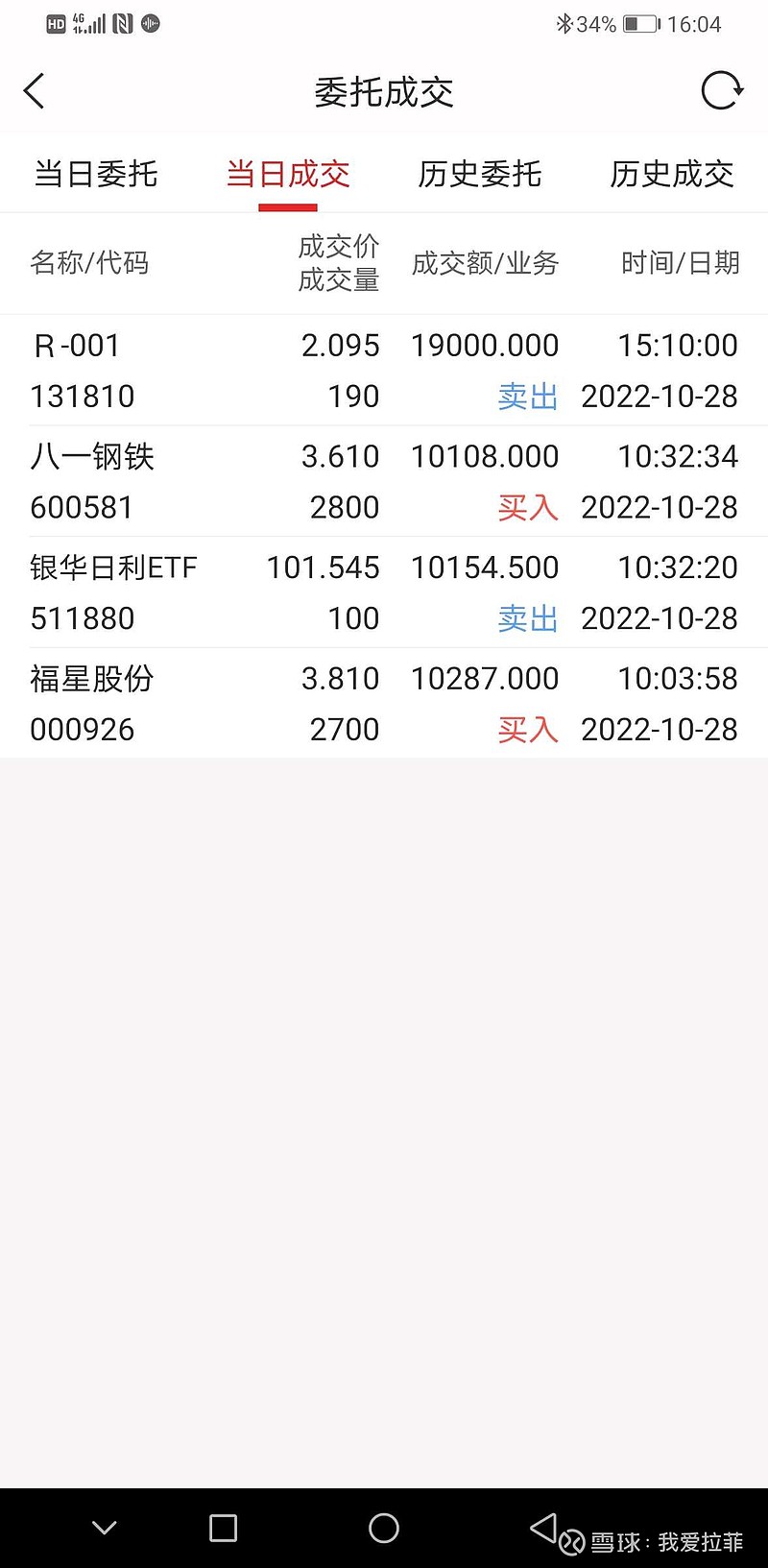
Task: Open the 福星股份 000926 trade record
Action: pyautogui.click(x=384, y=704)
